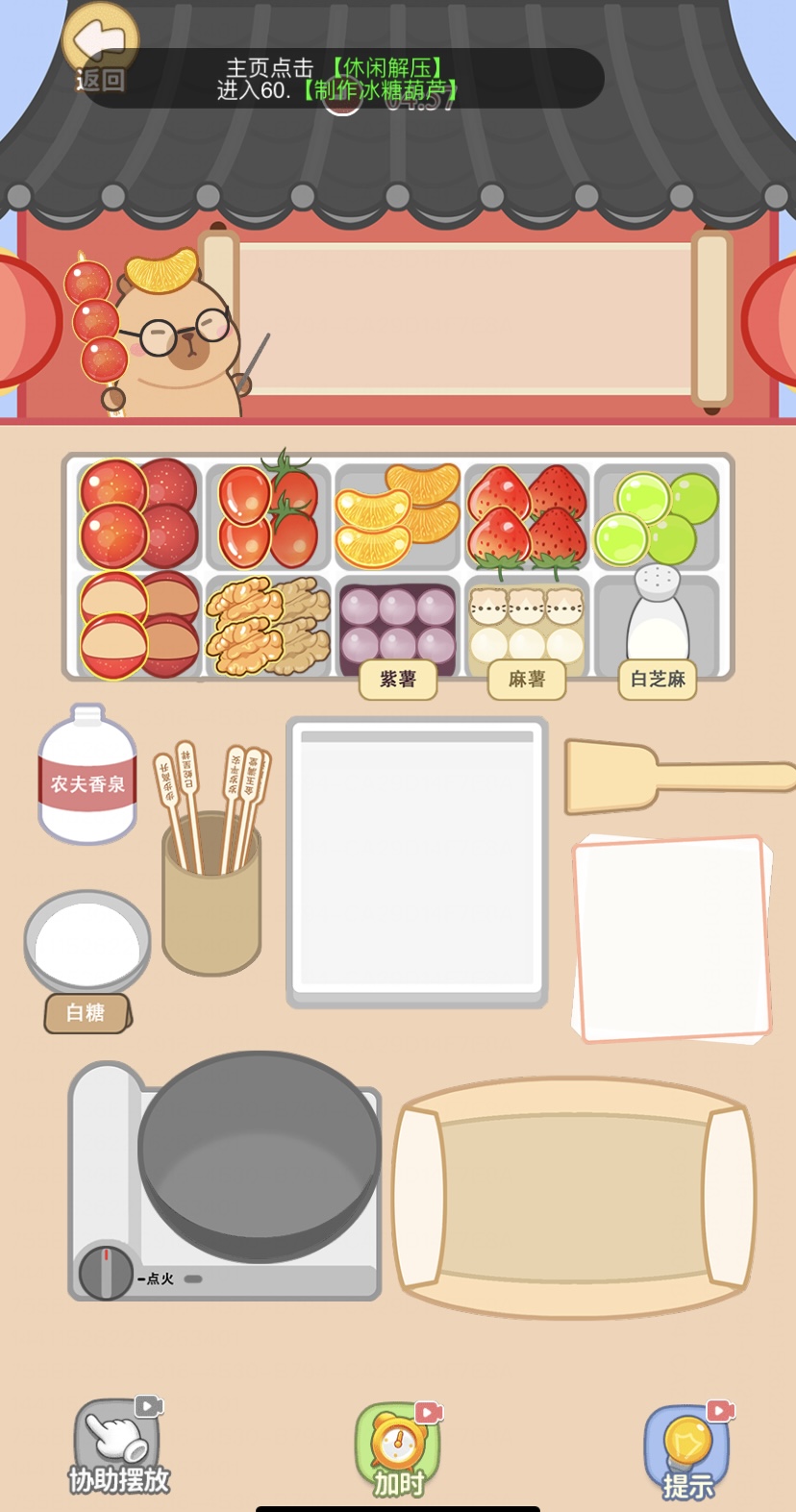Select the walnuts in the tray

coord(268,626)
